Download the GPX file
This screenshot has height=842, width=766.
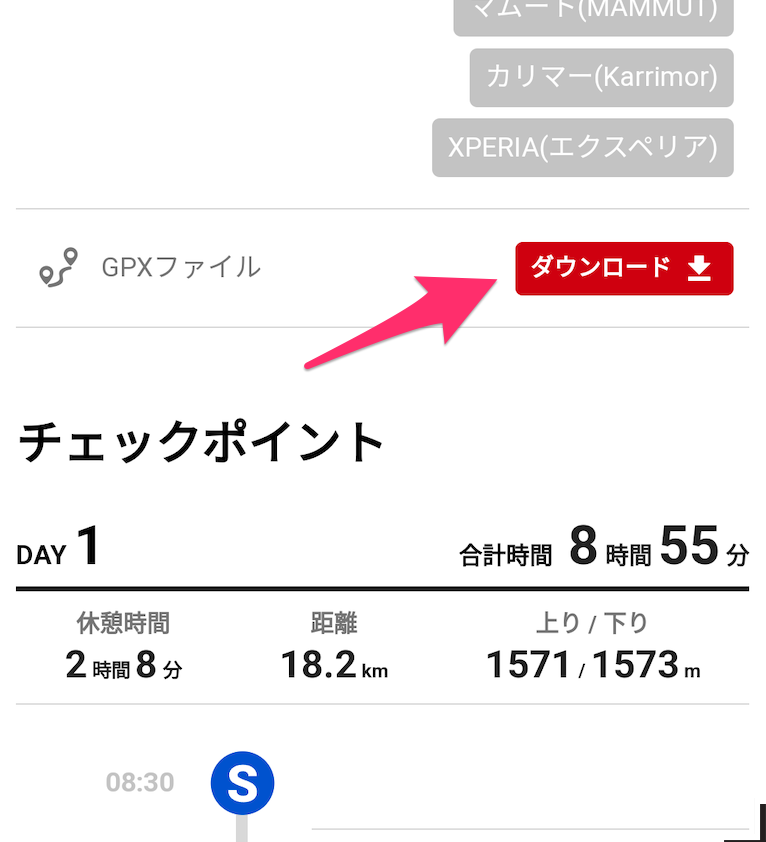coord(624,268)
